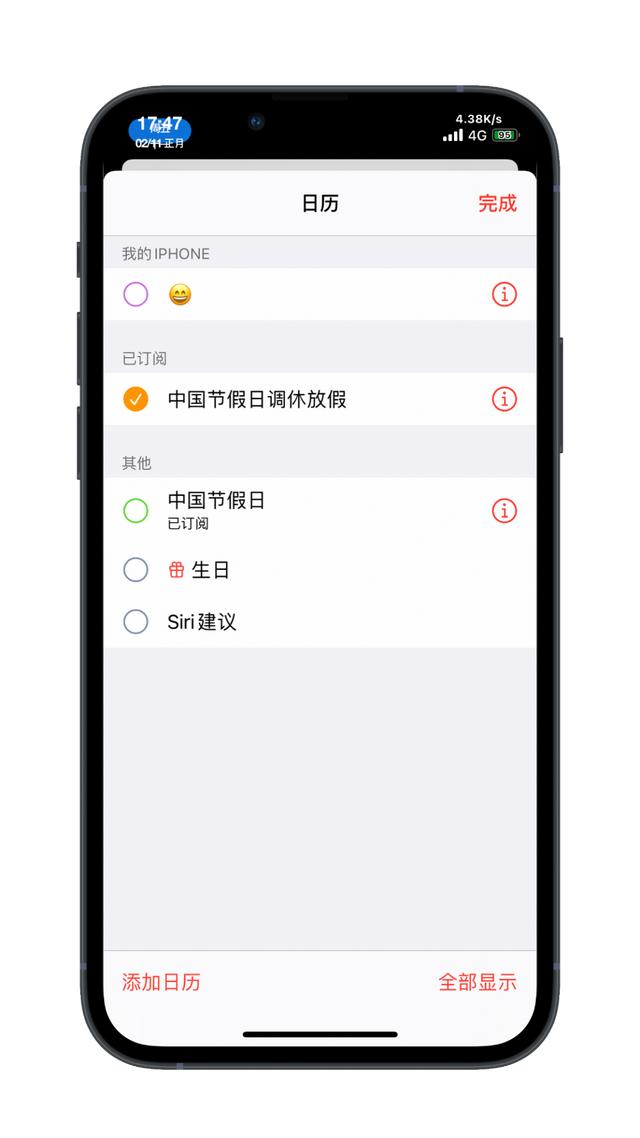The height and width of the screenshot is (1138, 640).
Task: Tap 完成 to close calendar list
Action: pyautogui.click(x=497, y=203)
